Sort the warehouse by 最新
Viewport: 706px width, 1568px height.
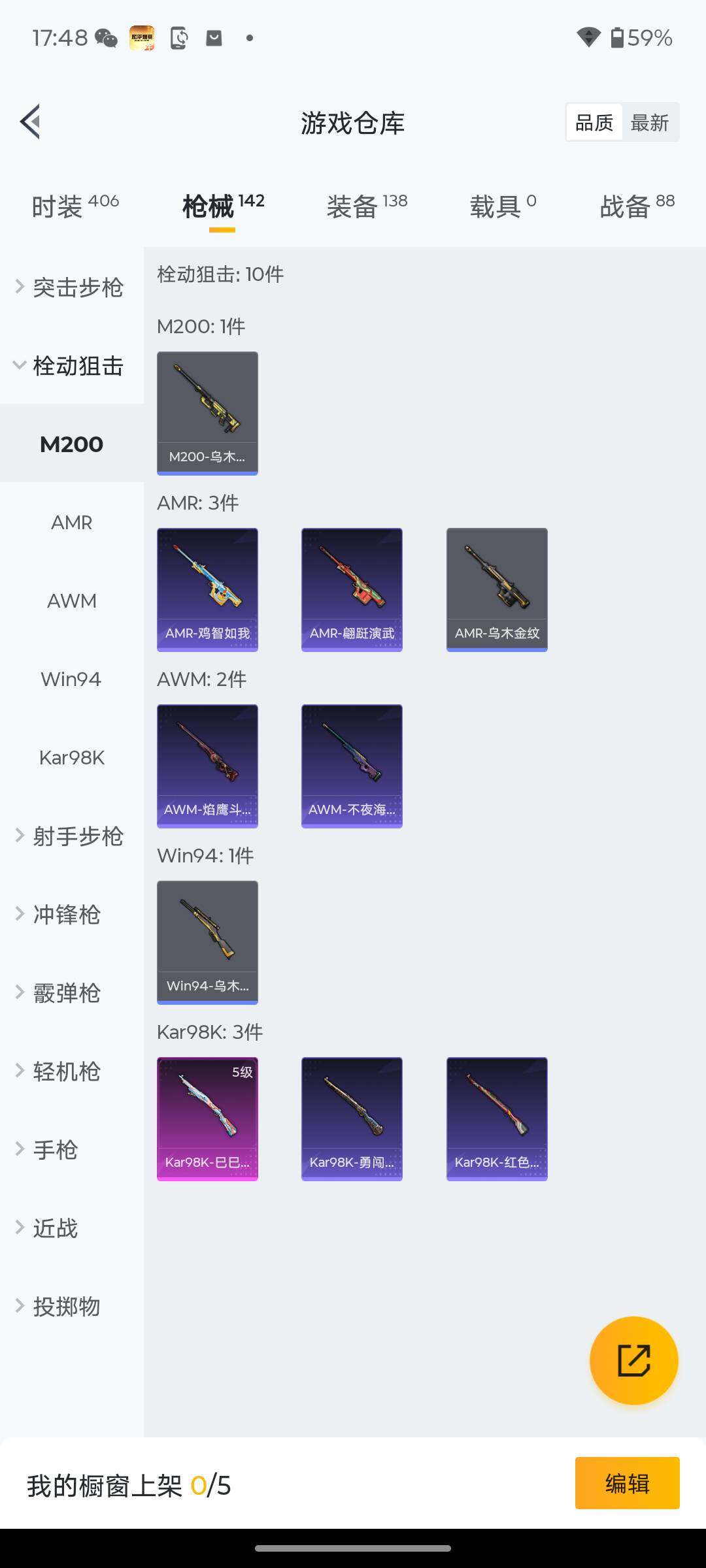649,122
